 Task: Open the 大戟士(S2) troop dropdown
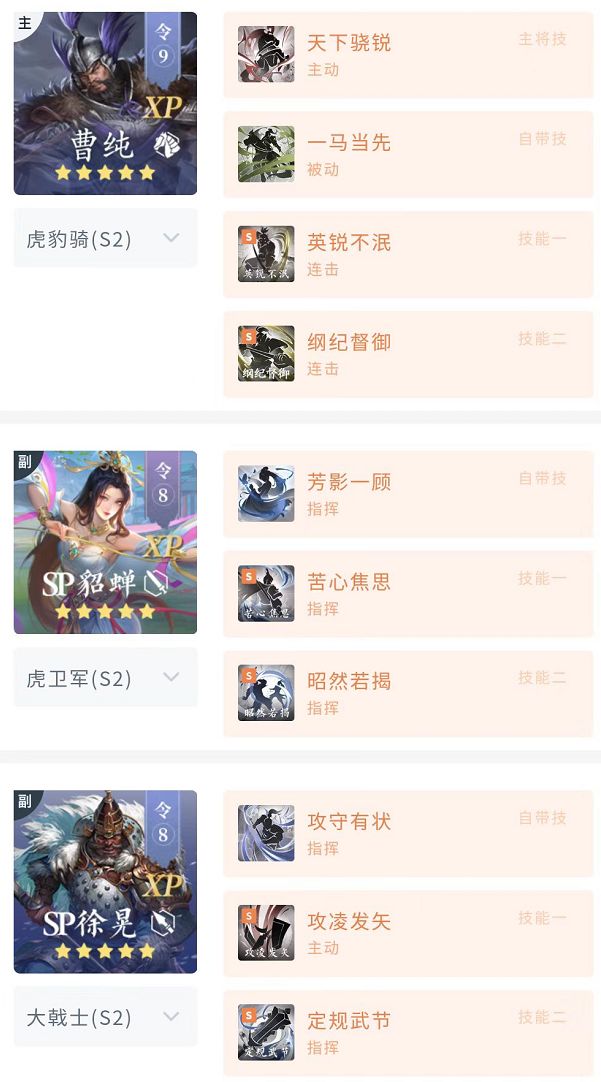pyautogui.click(x=105, y=1017)
